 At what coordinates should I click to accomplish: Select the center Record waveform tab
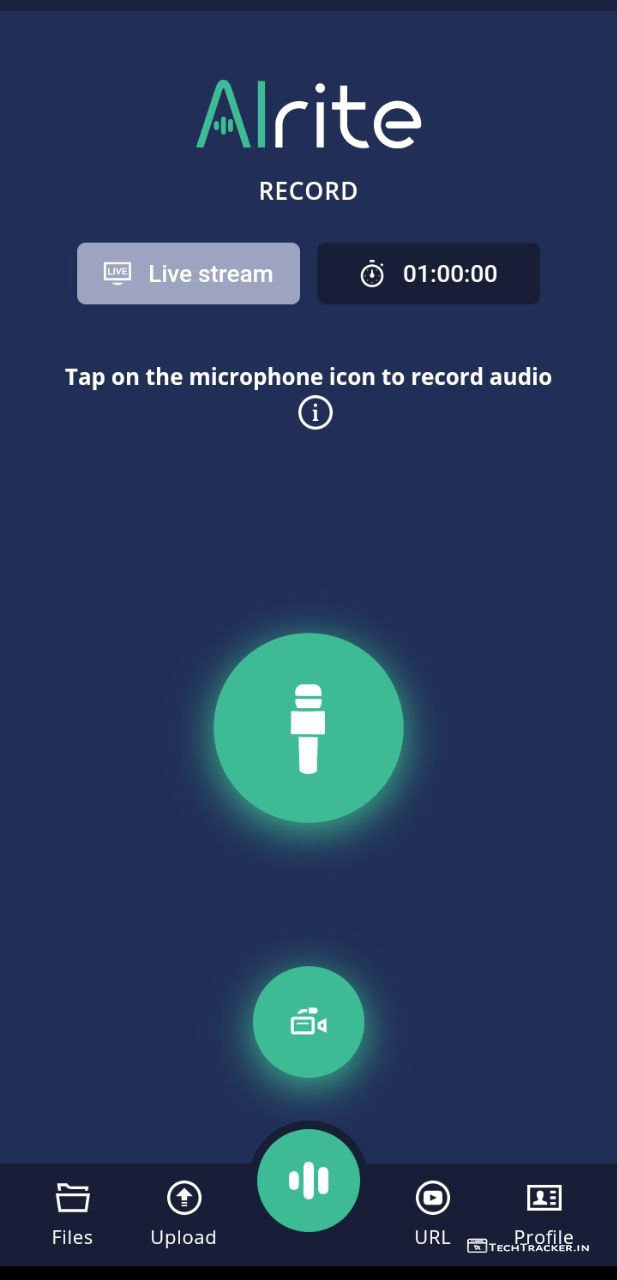308,1181
